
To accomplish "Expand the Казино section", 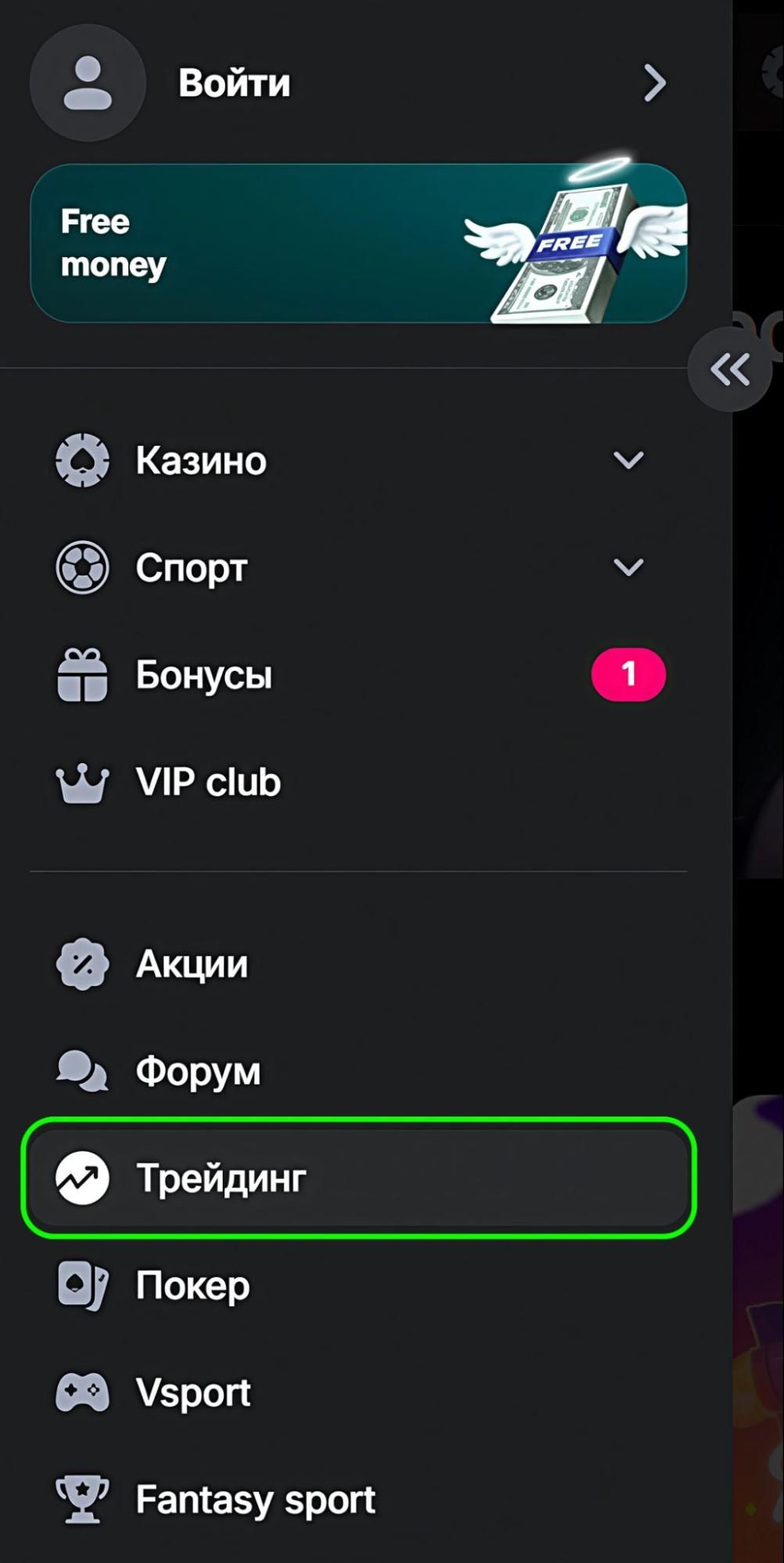I will [x=627, y=461].
